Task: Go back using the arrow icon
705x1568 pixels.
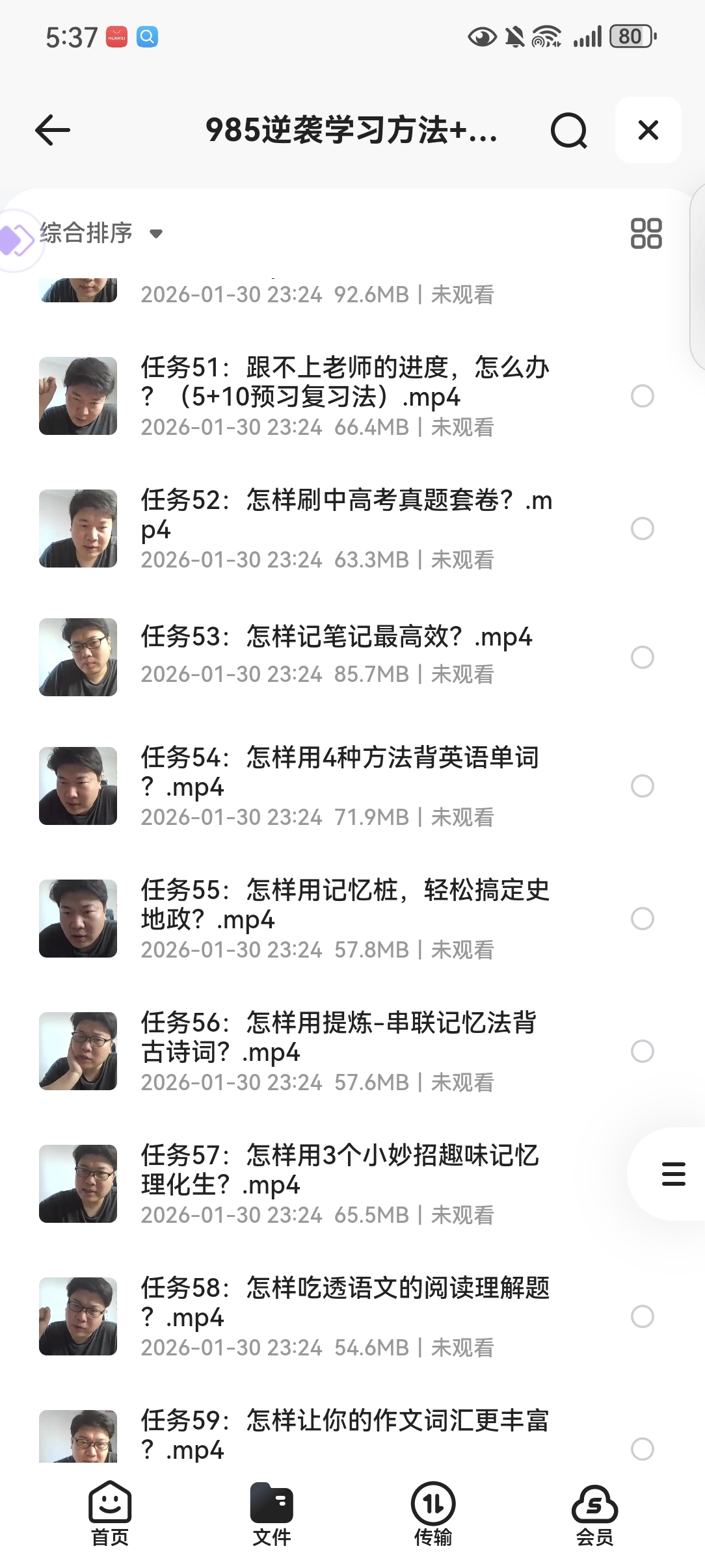Action: [x=53, y=130]
